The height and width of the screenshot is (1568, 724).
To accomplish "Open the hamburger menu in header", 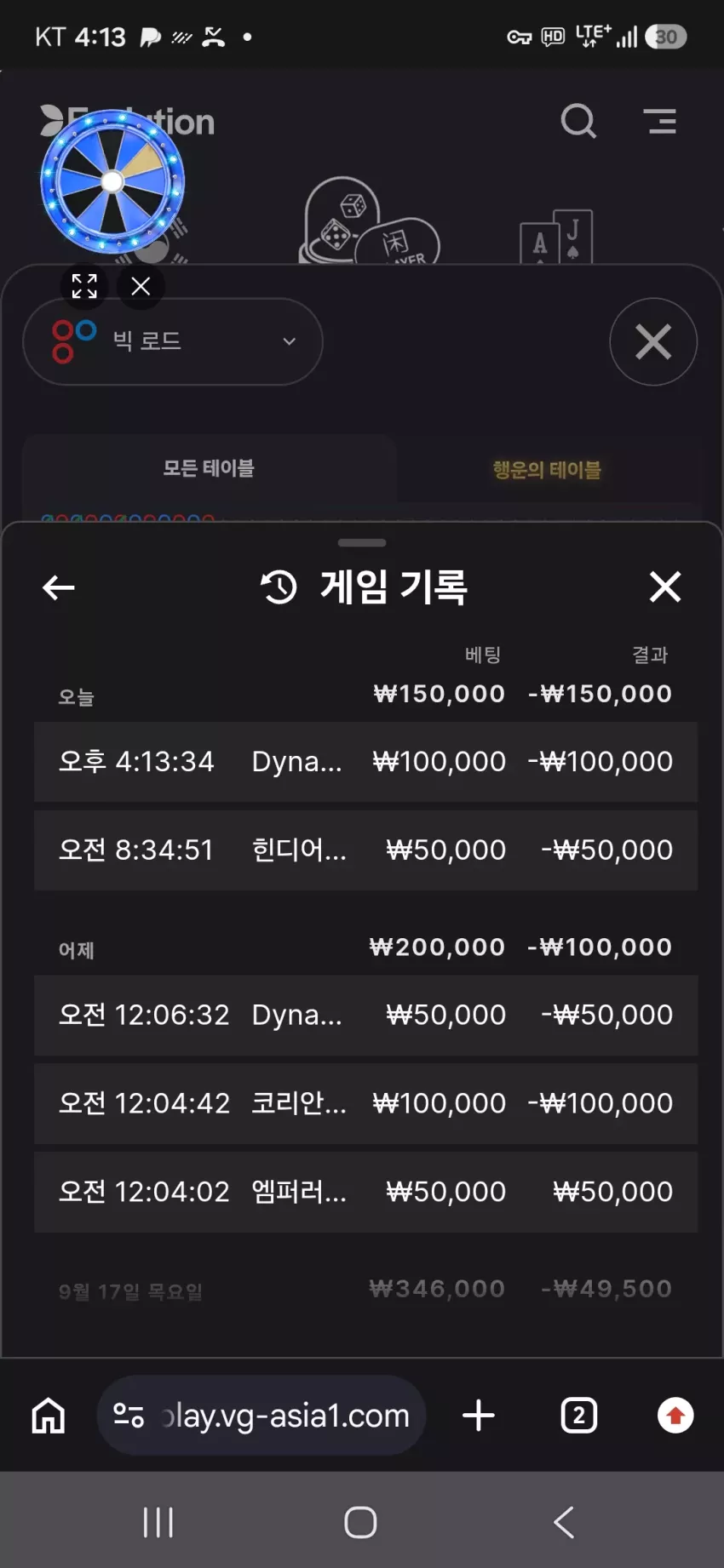I will pyautogui.click(x=660, y=121).
